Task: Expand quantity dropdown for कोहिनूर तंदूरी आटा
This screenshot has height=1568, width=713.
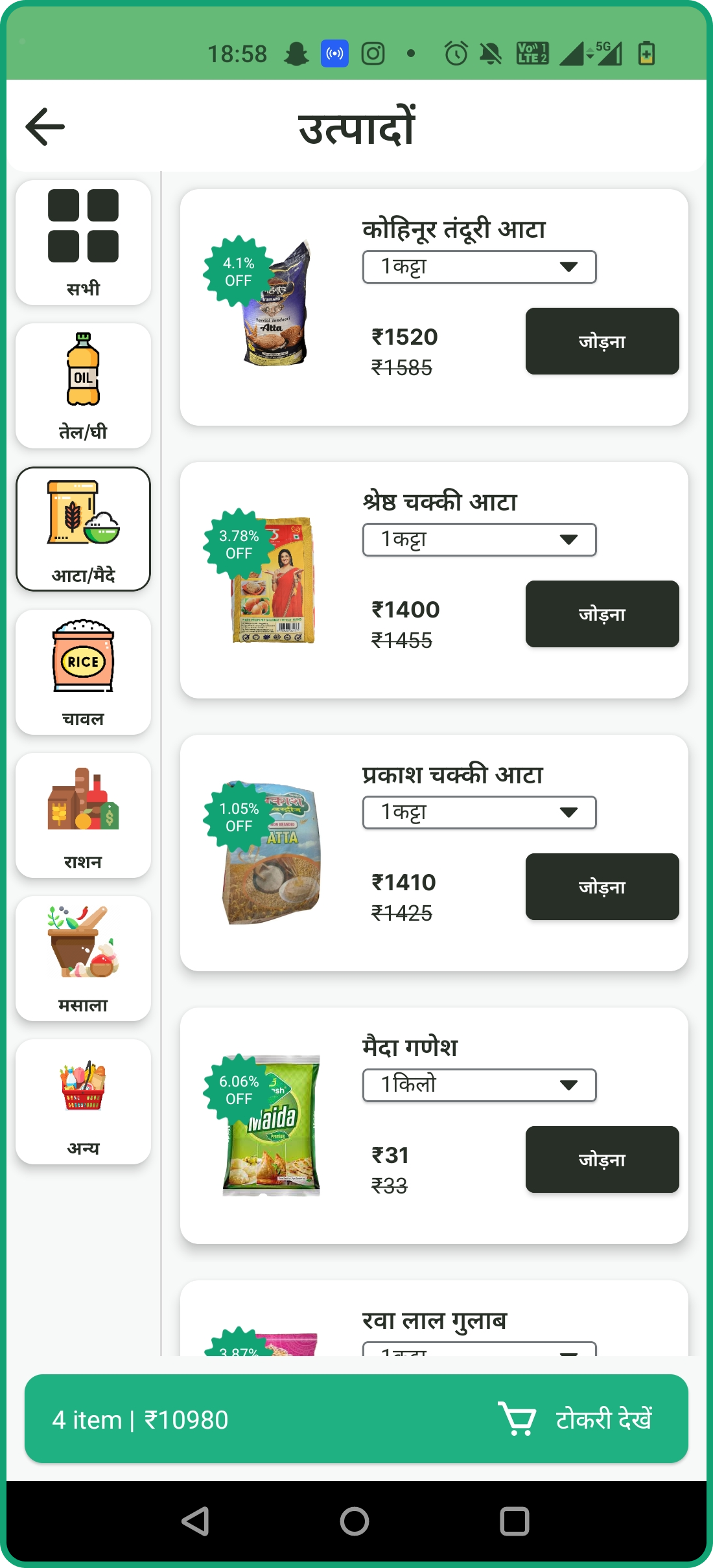Action: [x=479, y=267]
